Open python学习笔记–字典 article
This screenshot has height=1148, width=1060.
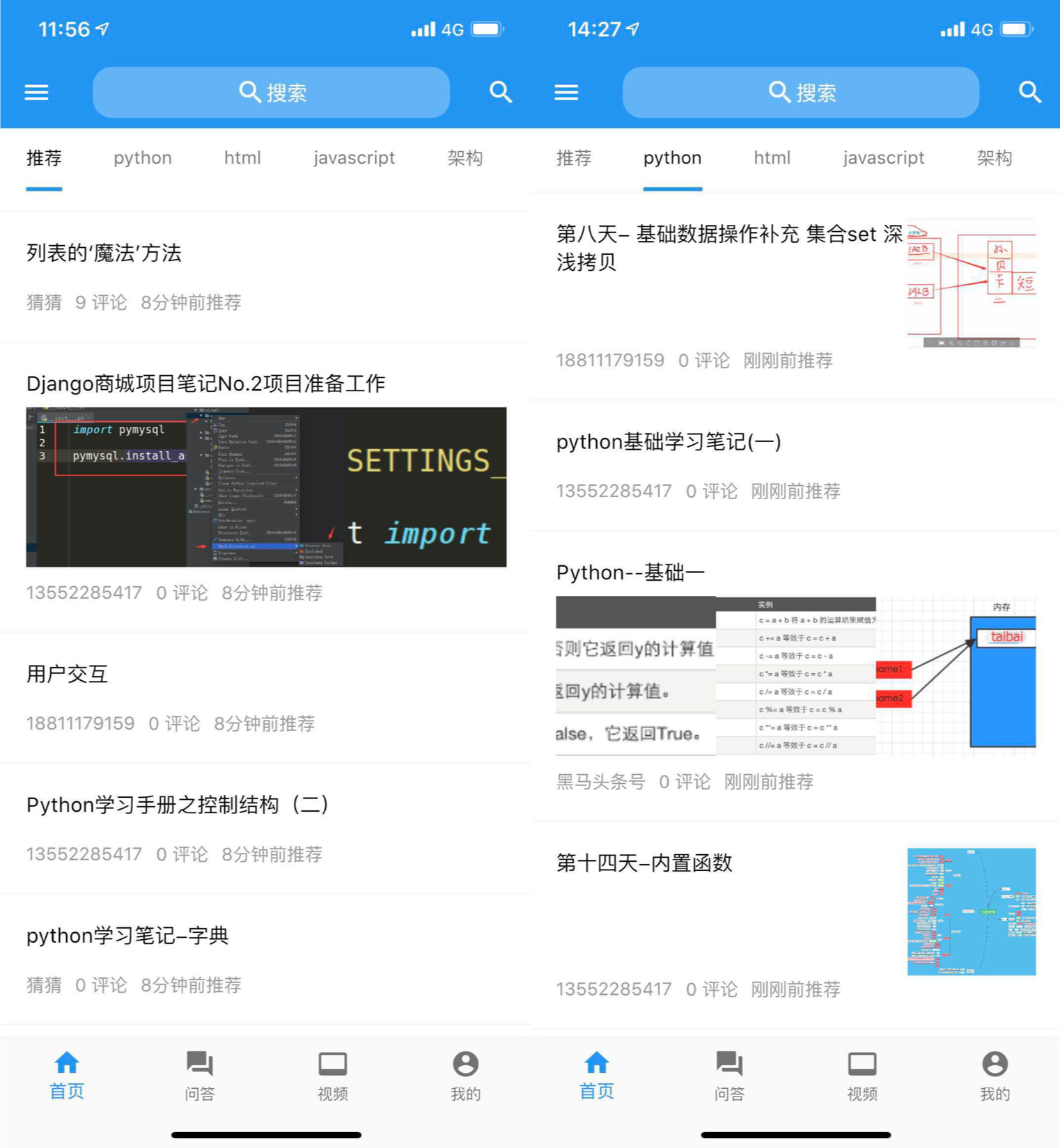coord(127,936)
